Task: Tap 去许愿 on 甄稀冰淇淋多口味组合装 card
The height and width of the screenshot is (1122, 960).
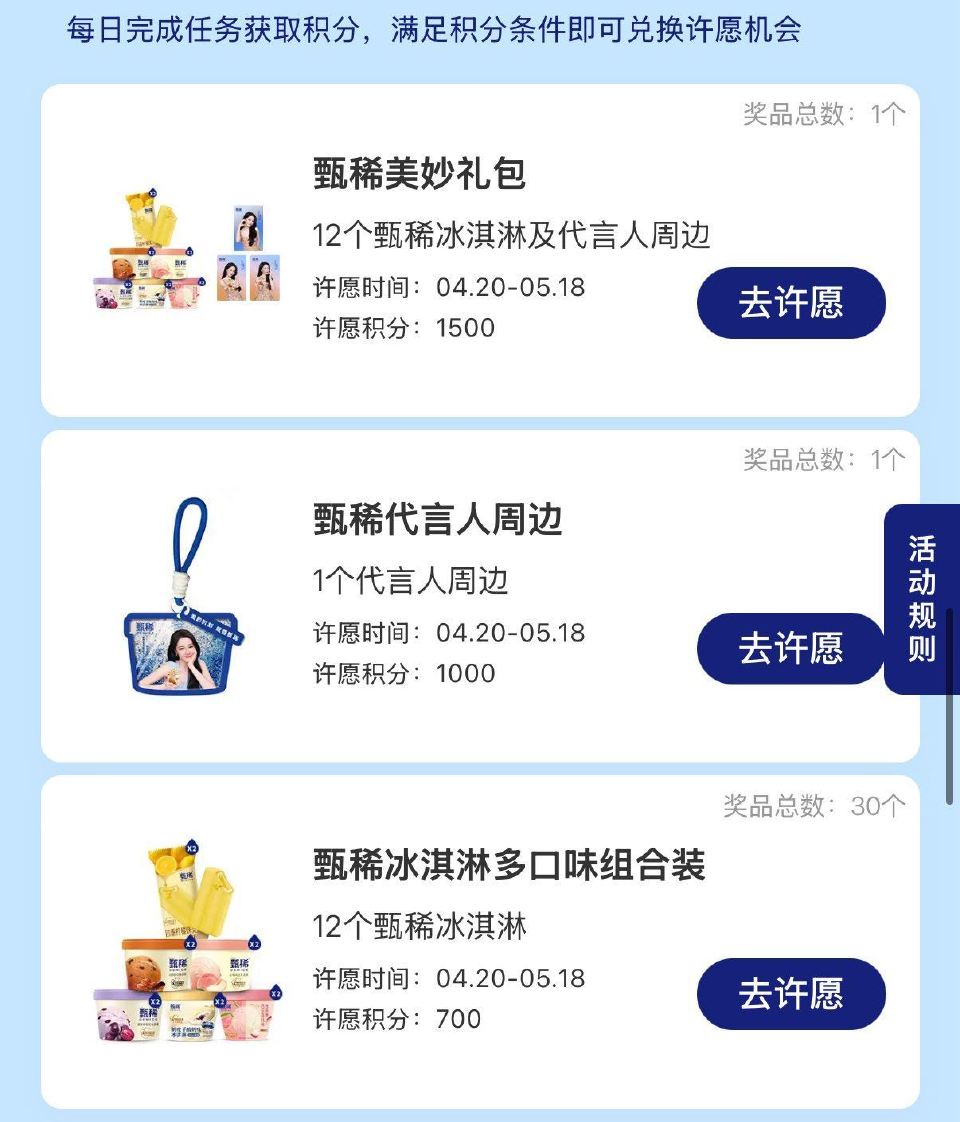Action: 790,994
